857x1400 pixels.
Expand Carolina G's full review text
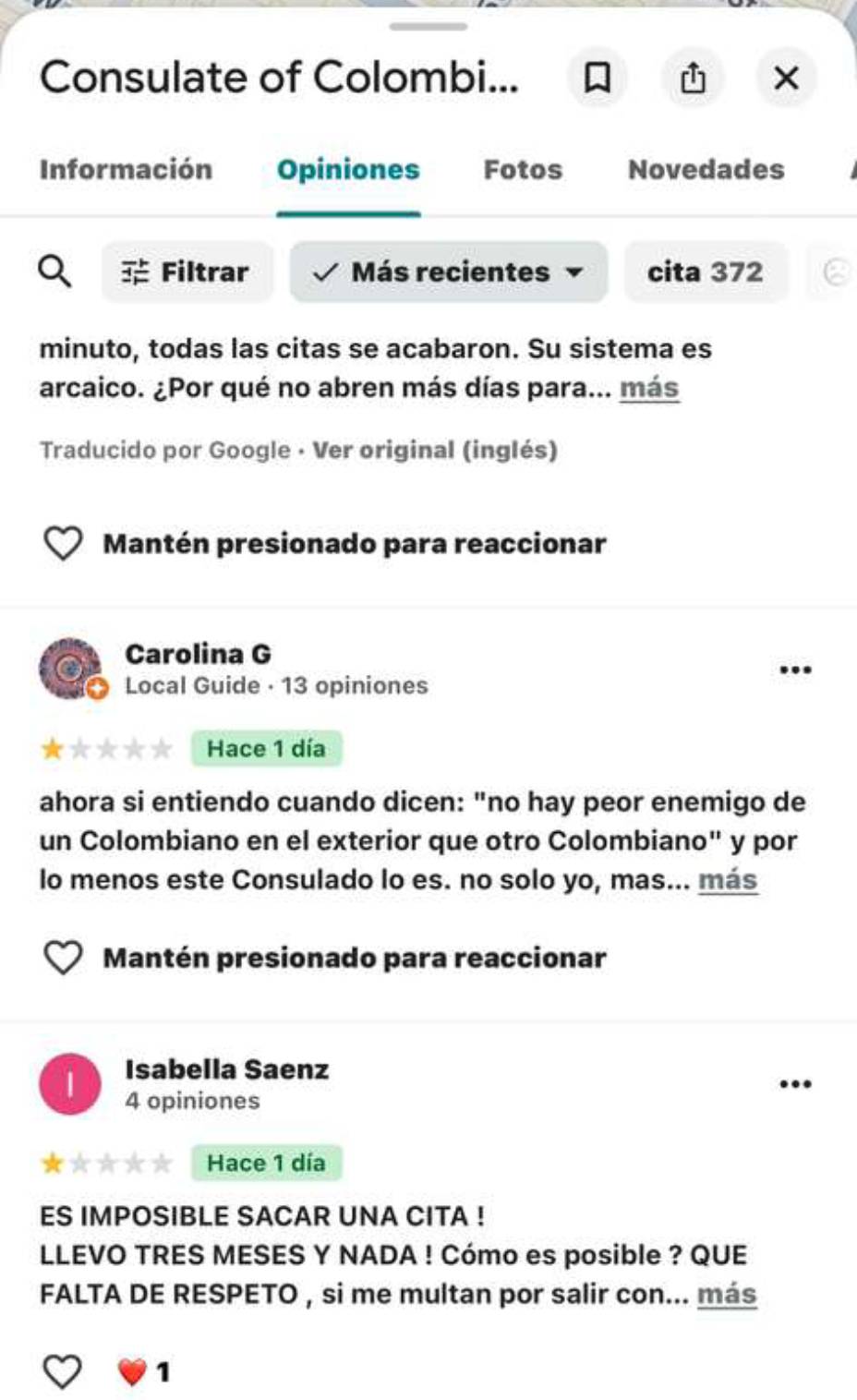(727, 880)
